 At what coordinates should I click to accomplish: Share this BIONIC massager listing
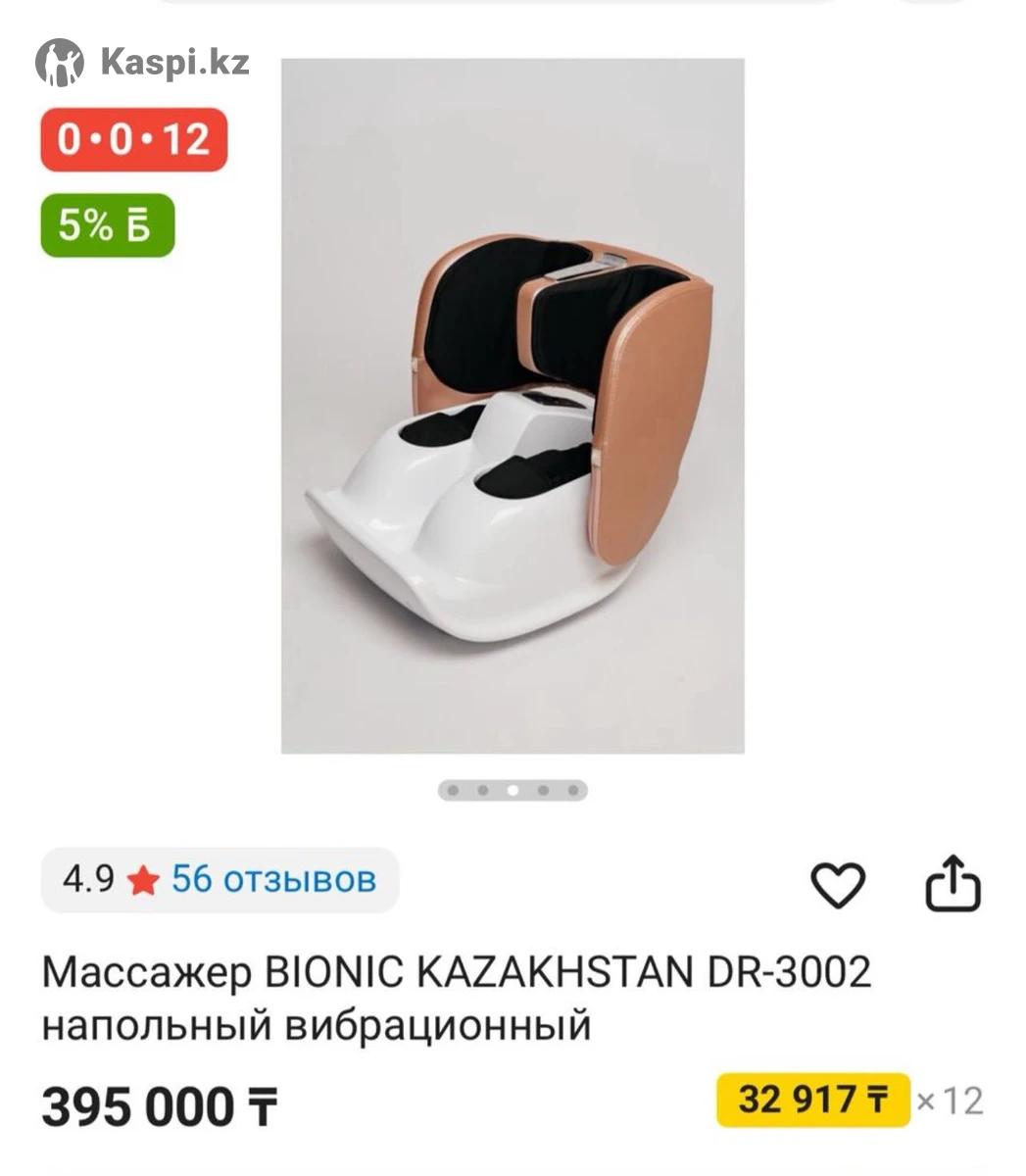coord(953,884)
